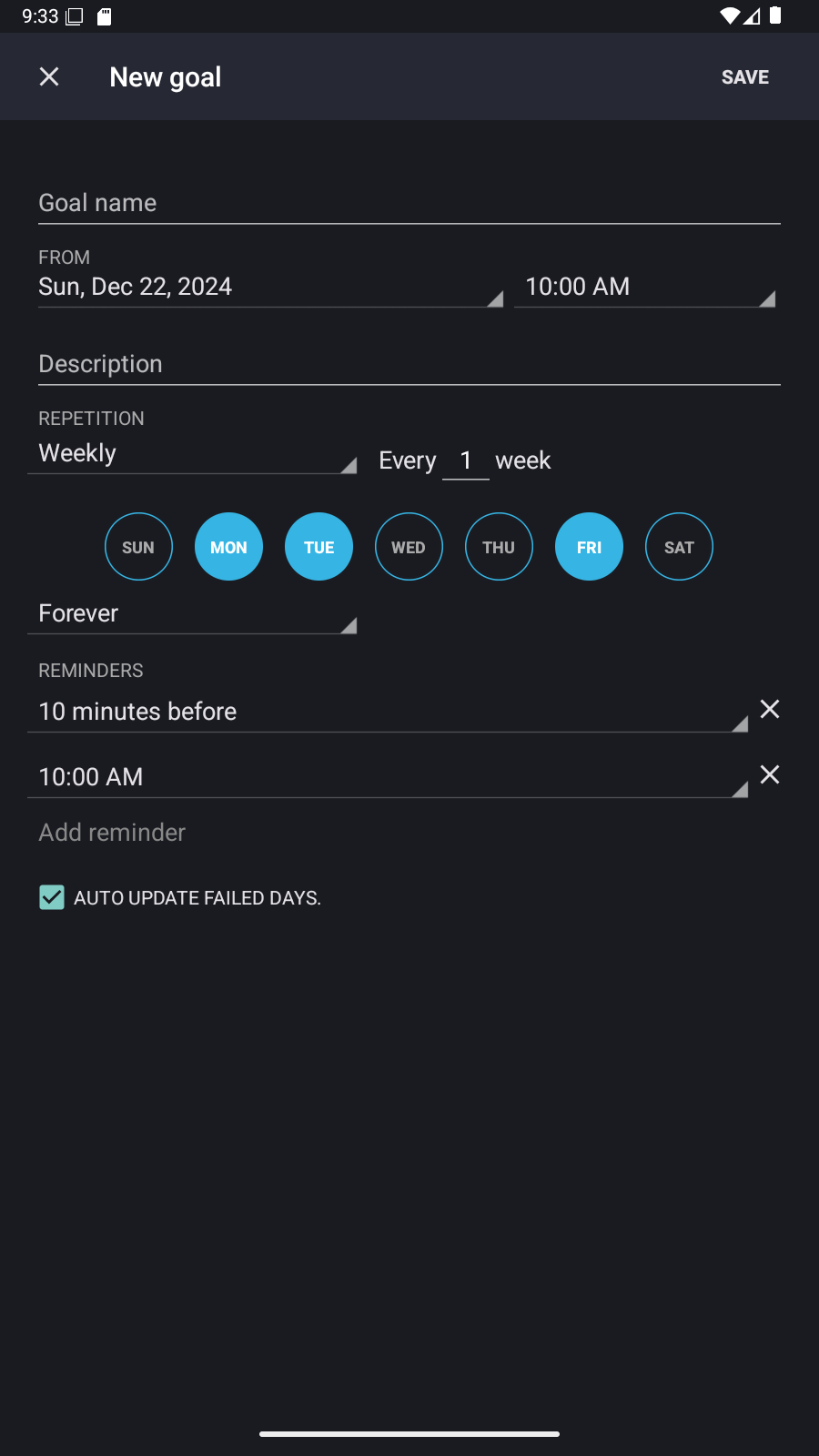Edit the every-week interval number
819x1456 pixels.
466,460
